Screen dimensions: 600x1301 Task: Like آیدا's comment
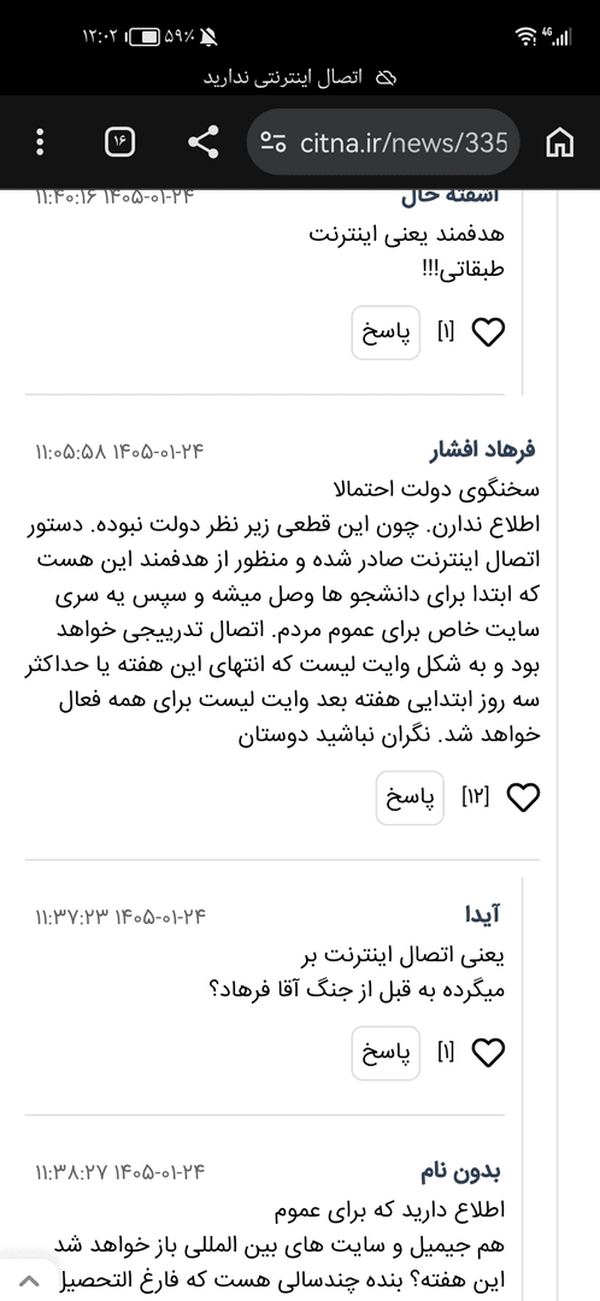click(x=489, y=1052)
